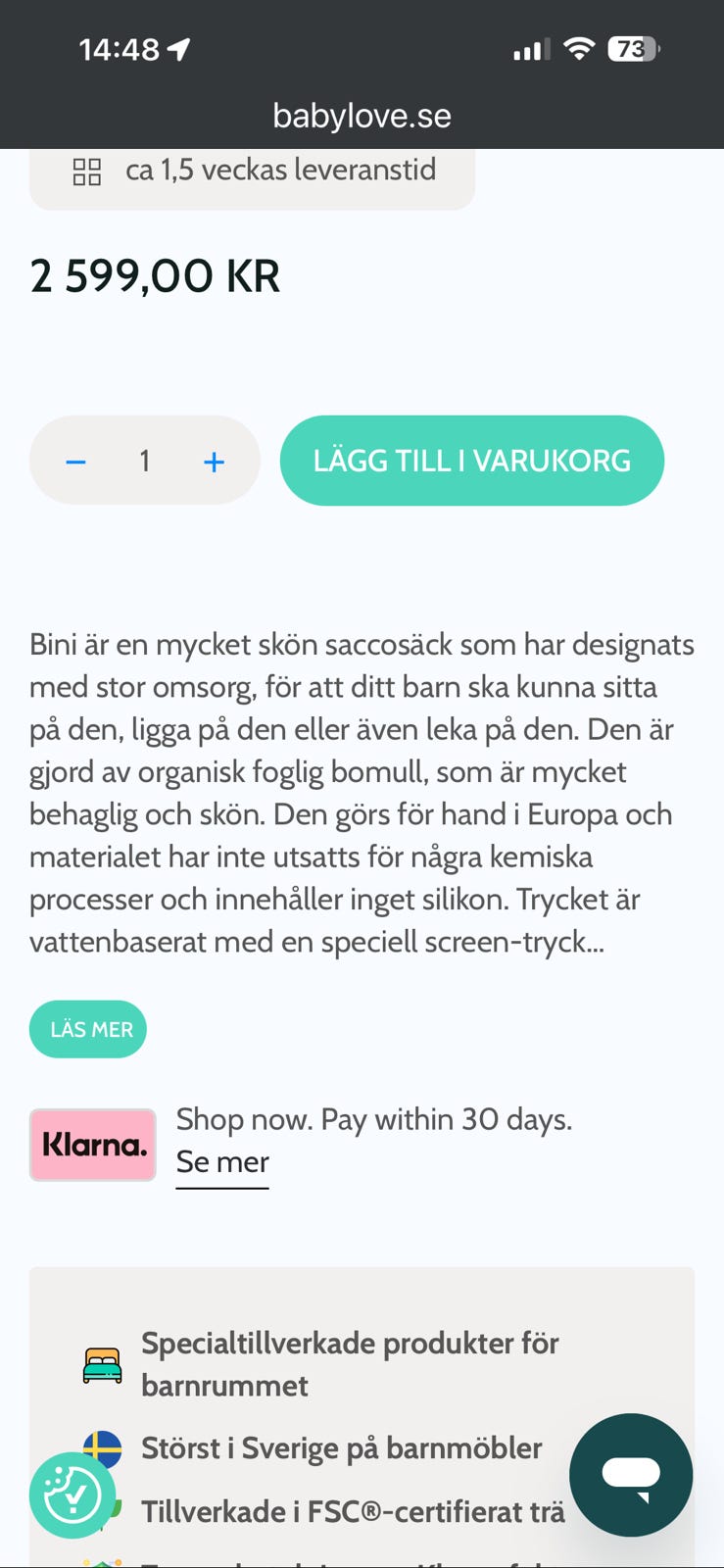
Task: Decrease quantity with the minus button
Action: [x=75, y=462]
